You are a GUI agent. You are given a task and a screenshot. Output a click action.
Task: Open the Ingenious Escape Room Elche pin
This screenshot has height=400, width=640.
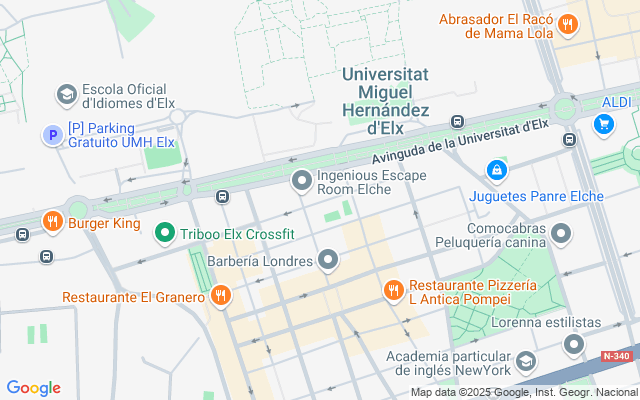(301, 181)
